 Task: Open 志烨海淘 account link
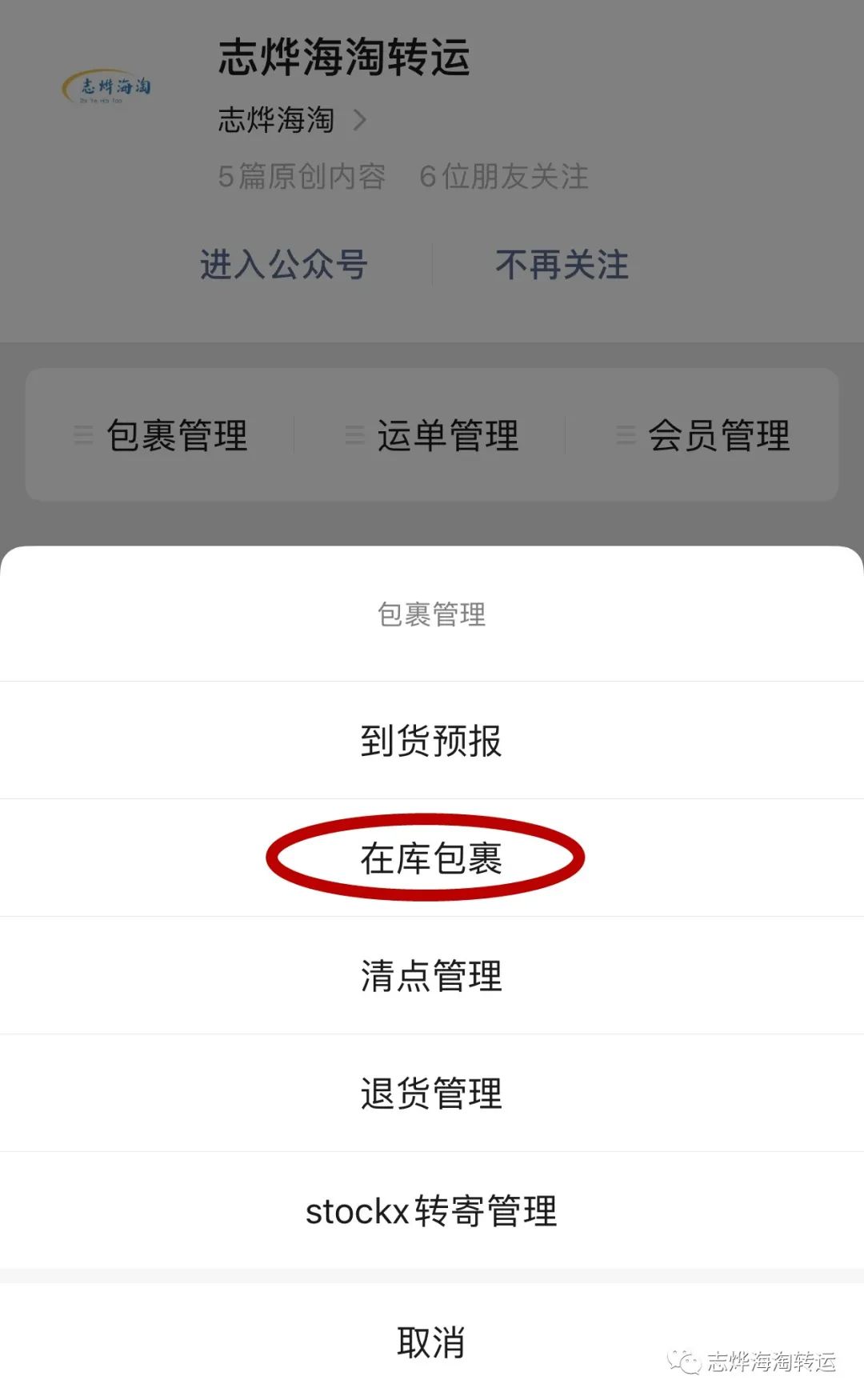click(292, 120)
